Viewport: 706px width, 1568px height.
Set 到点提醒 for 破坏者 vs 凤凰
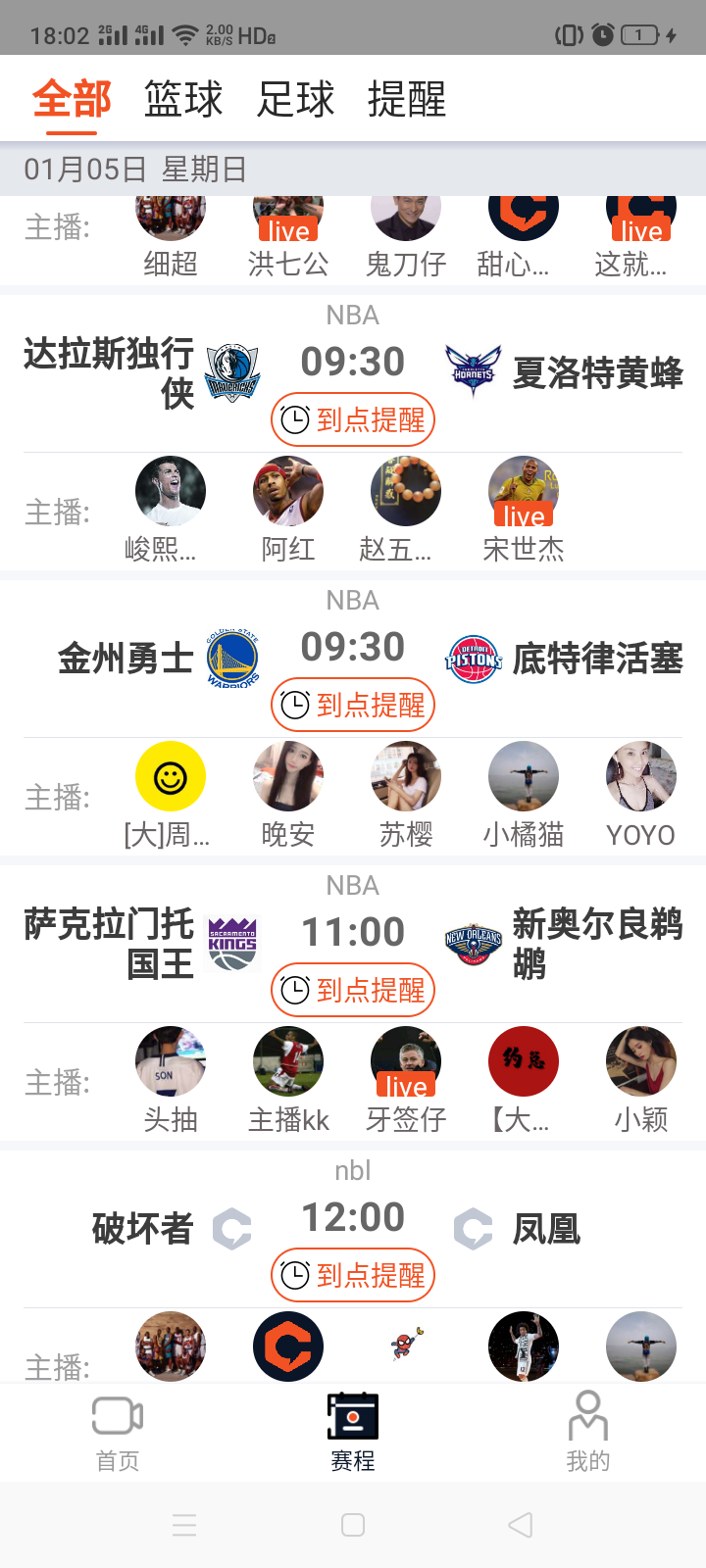[353, 1275]
